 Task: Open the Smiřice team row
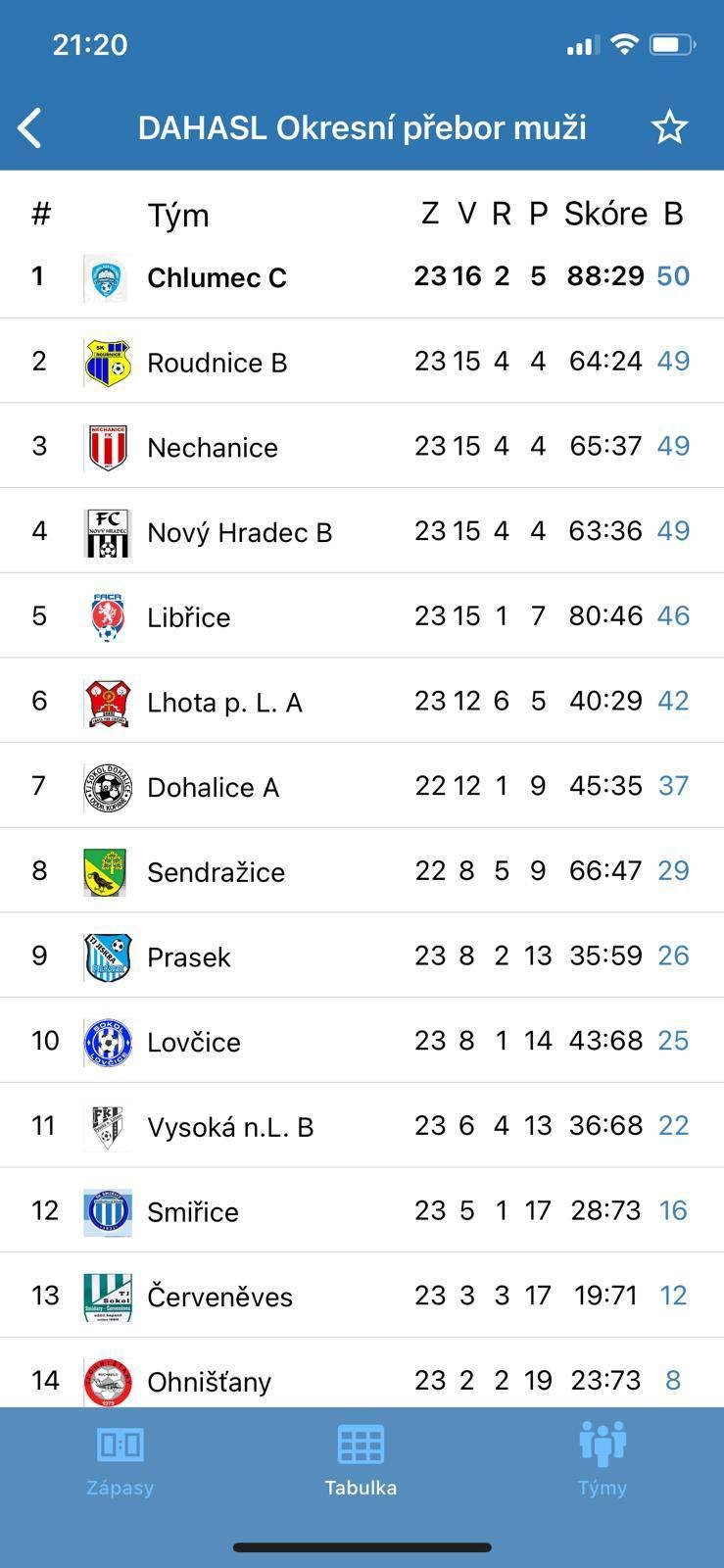tap(362, 1210)
